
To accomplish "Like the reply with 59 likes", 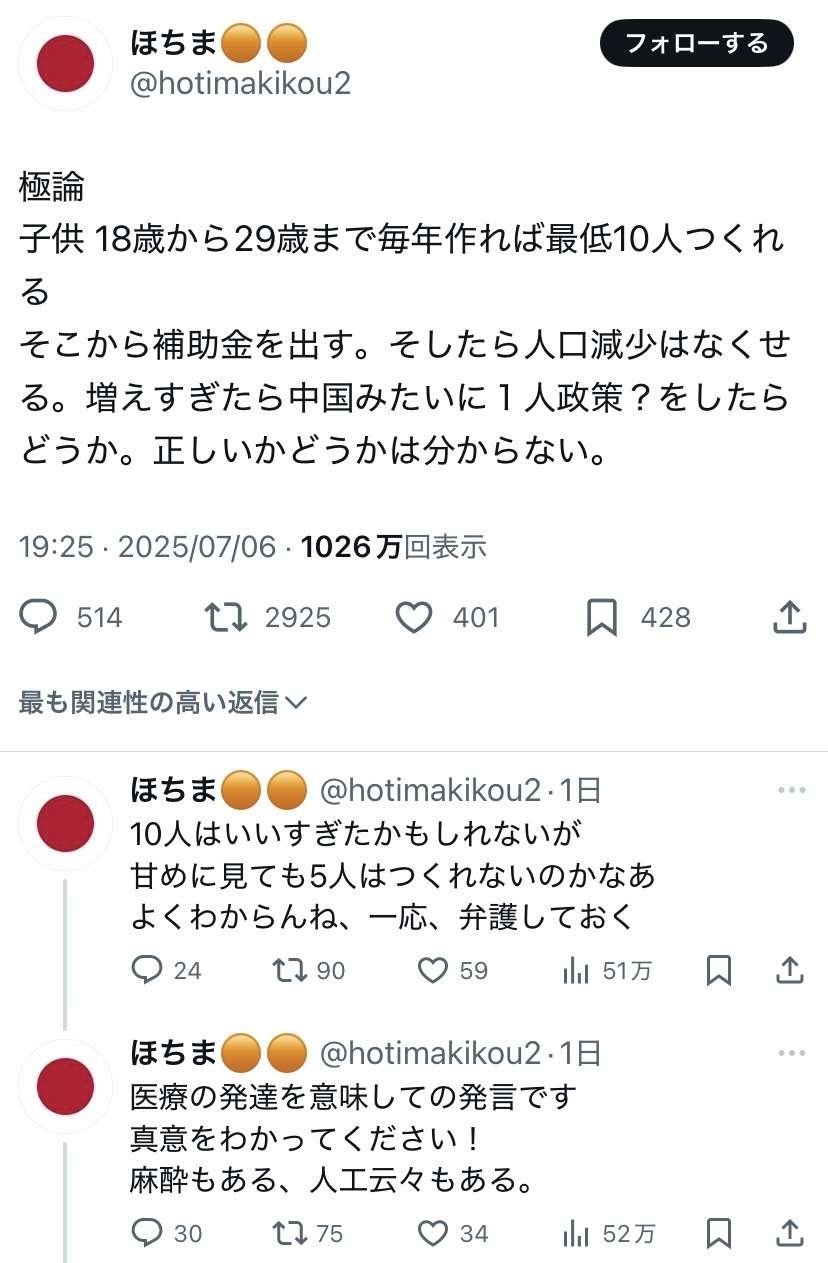I will point(432,969).
